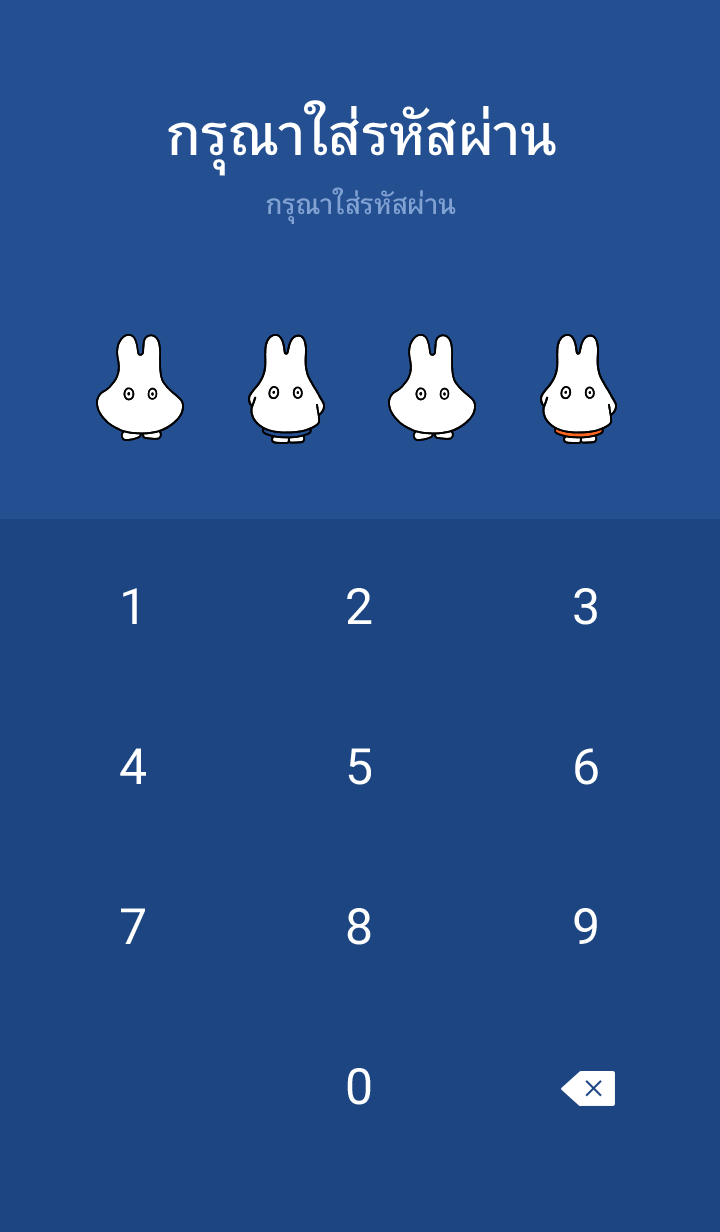This screenshot has width=720, height=1232.
Task: Tap the number 8 key
Action: [x=359, y=927]
